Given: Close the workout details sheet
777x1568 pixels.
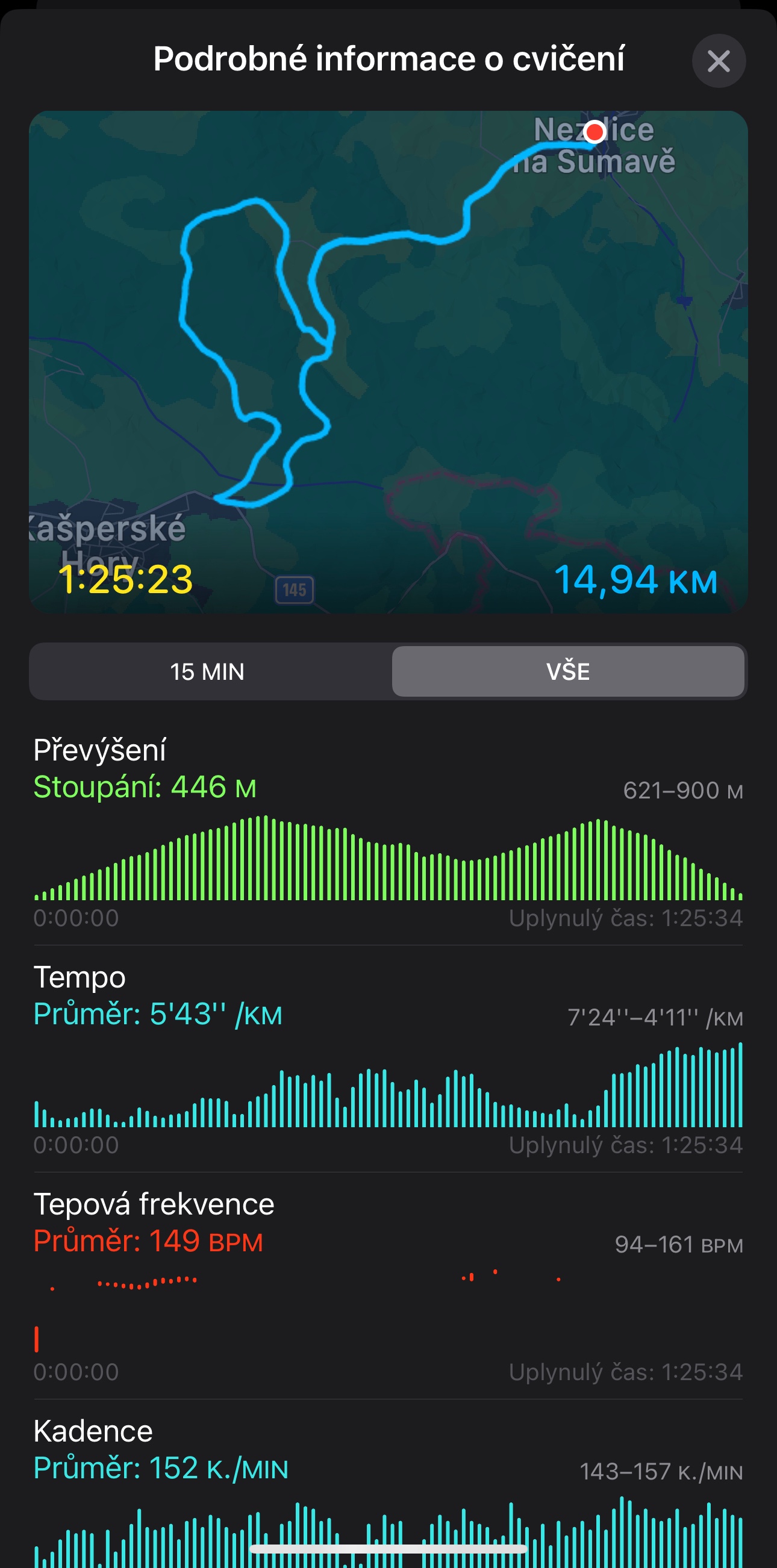Looking at the screenshot, I should [x=719, y=61].
